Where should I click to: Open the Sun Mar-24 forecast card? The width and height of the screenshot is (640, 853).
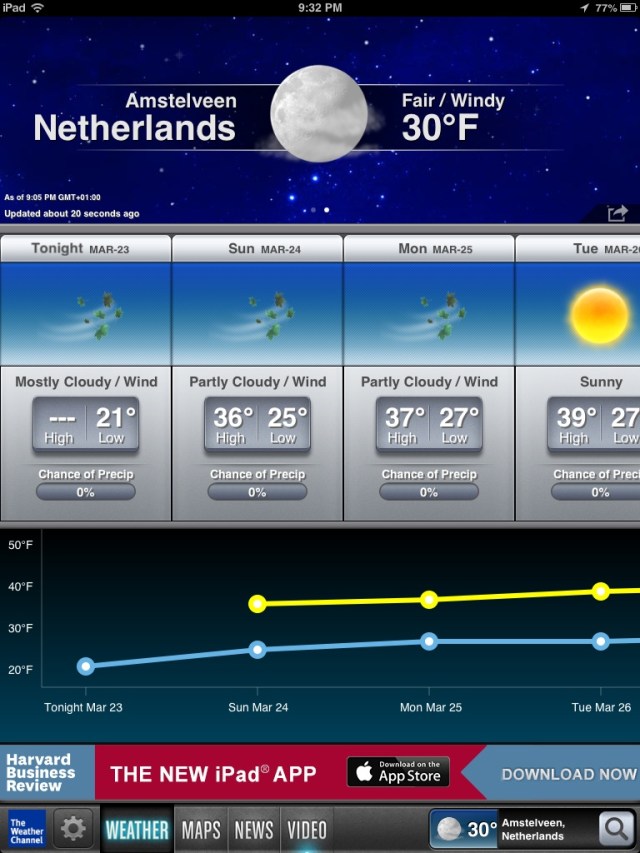257,378
